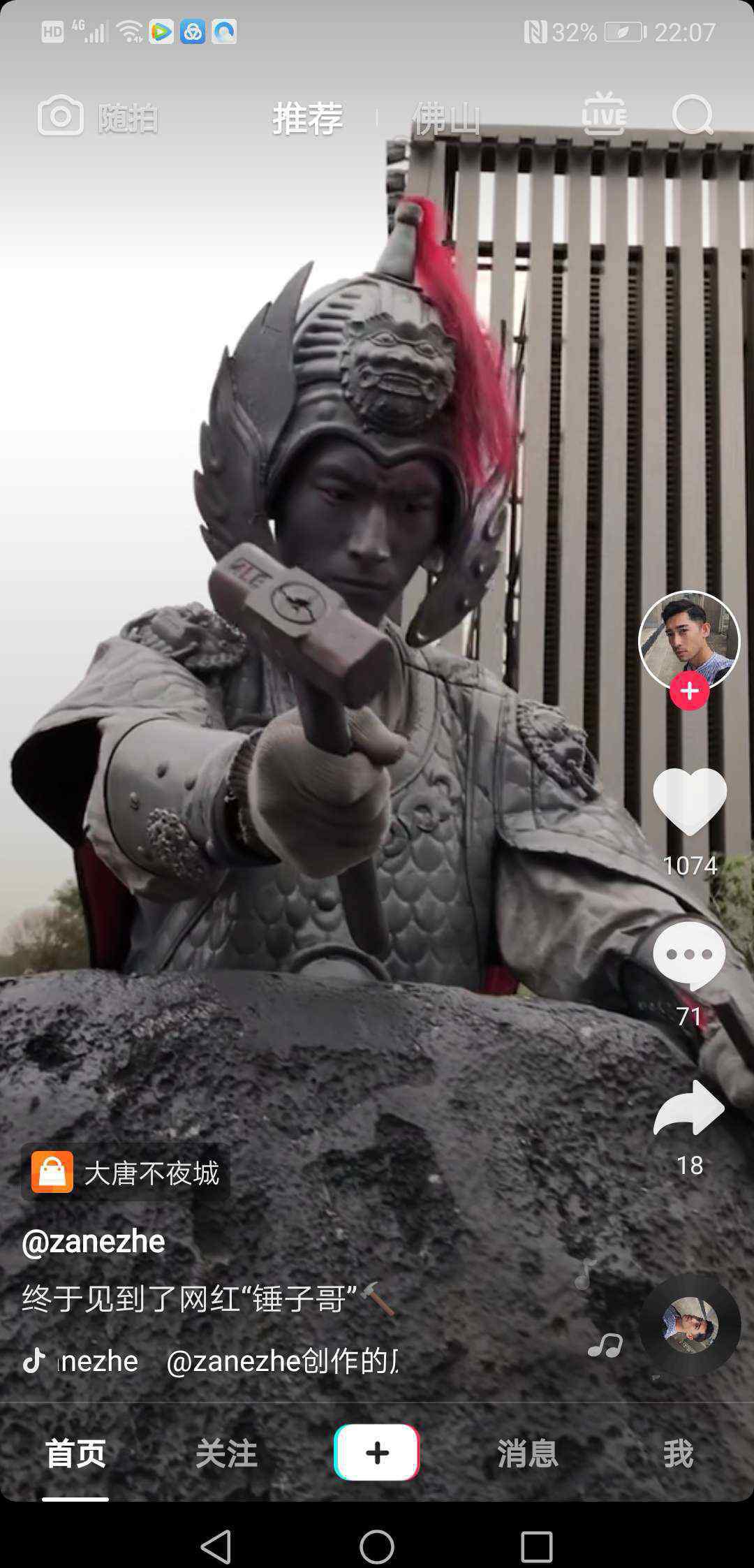The width and height of the screenshot is (754, 1568).
Task: Open the search magnifier
Action: point(692,115)
